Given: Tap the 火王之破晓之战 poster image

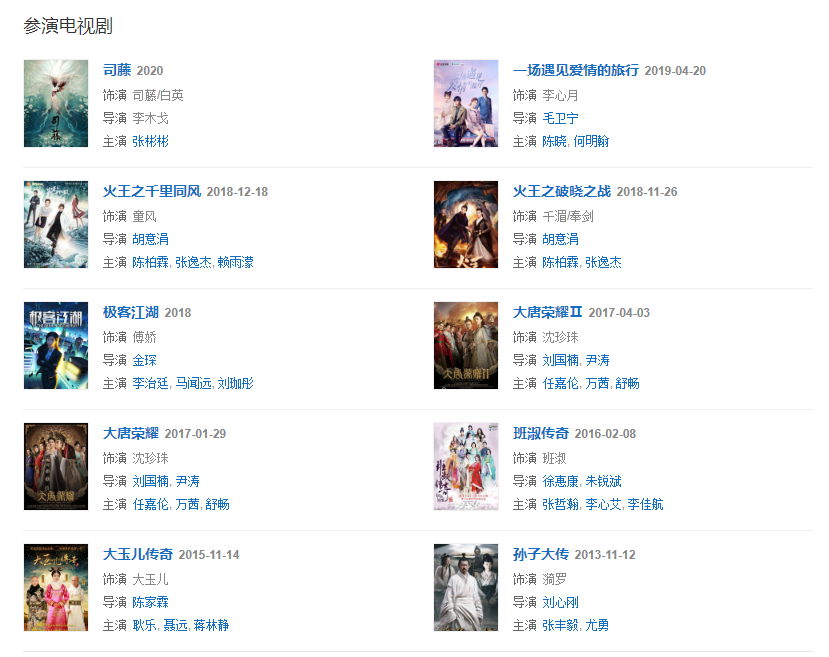Looking at the screenshot, I should tap(466, 225).
